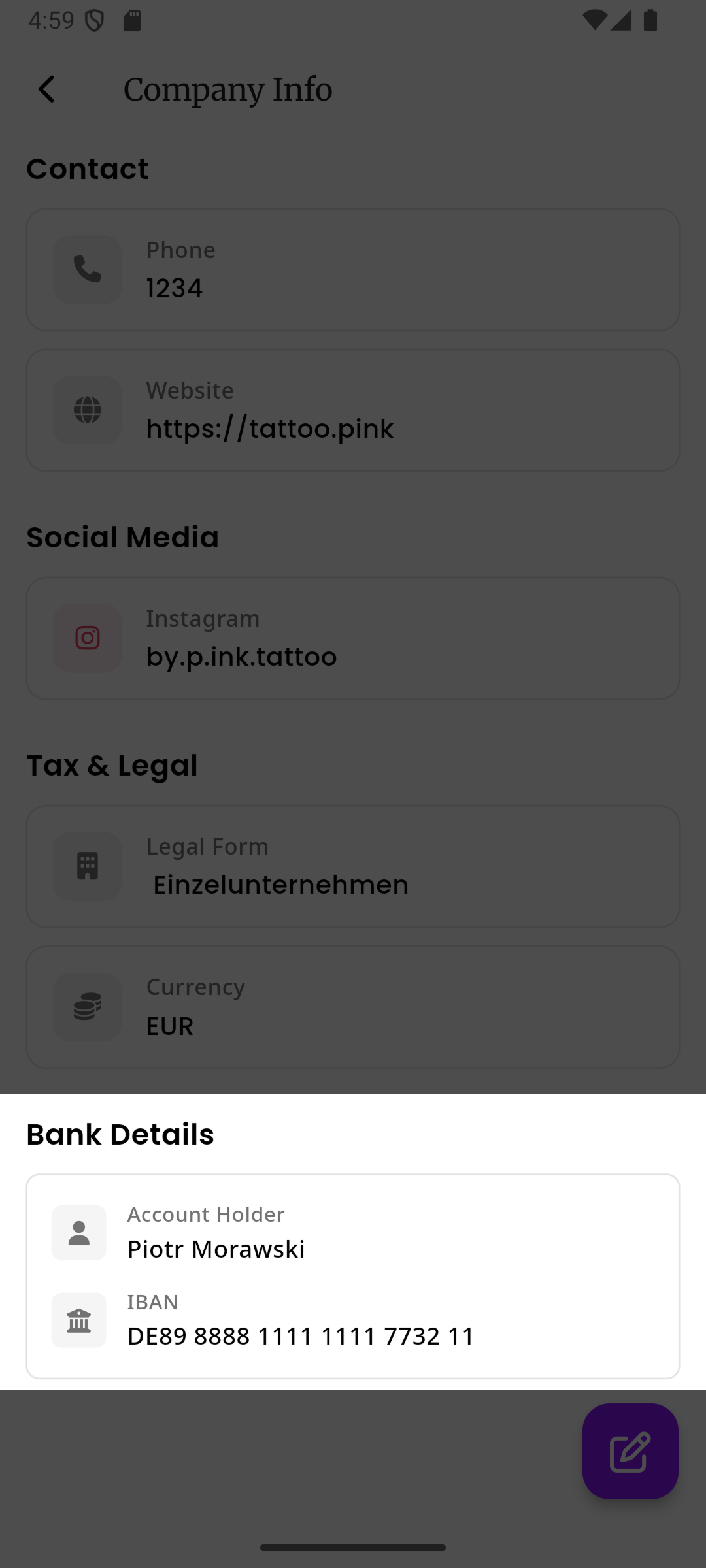Tap the back arrow to leave Company Info

46,89
